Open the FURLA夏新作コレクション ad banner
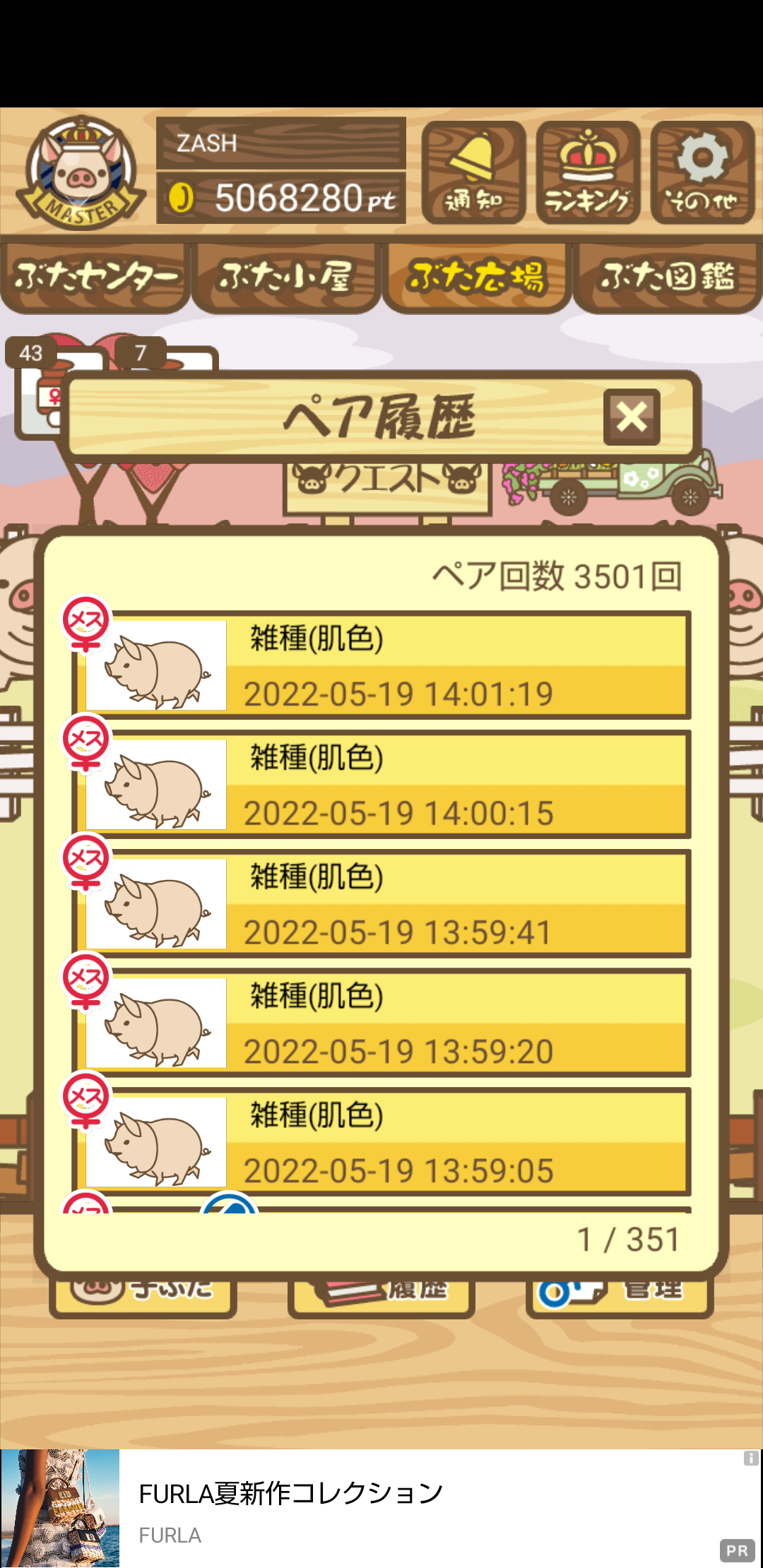 tap(381, 1508)
